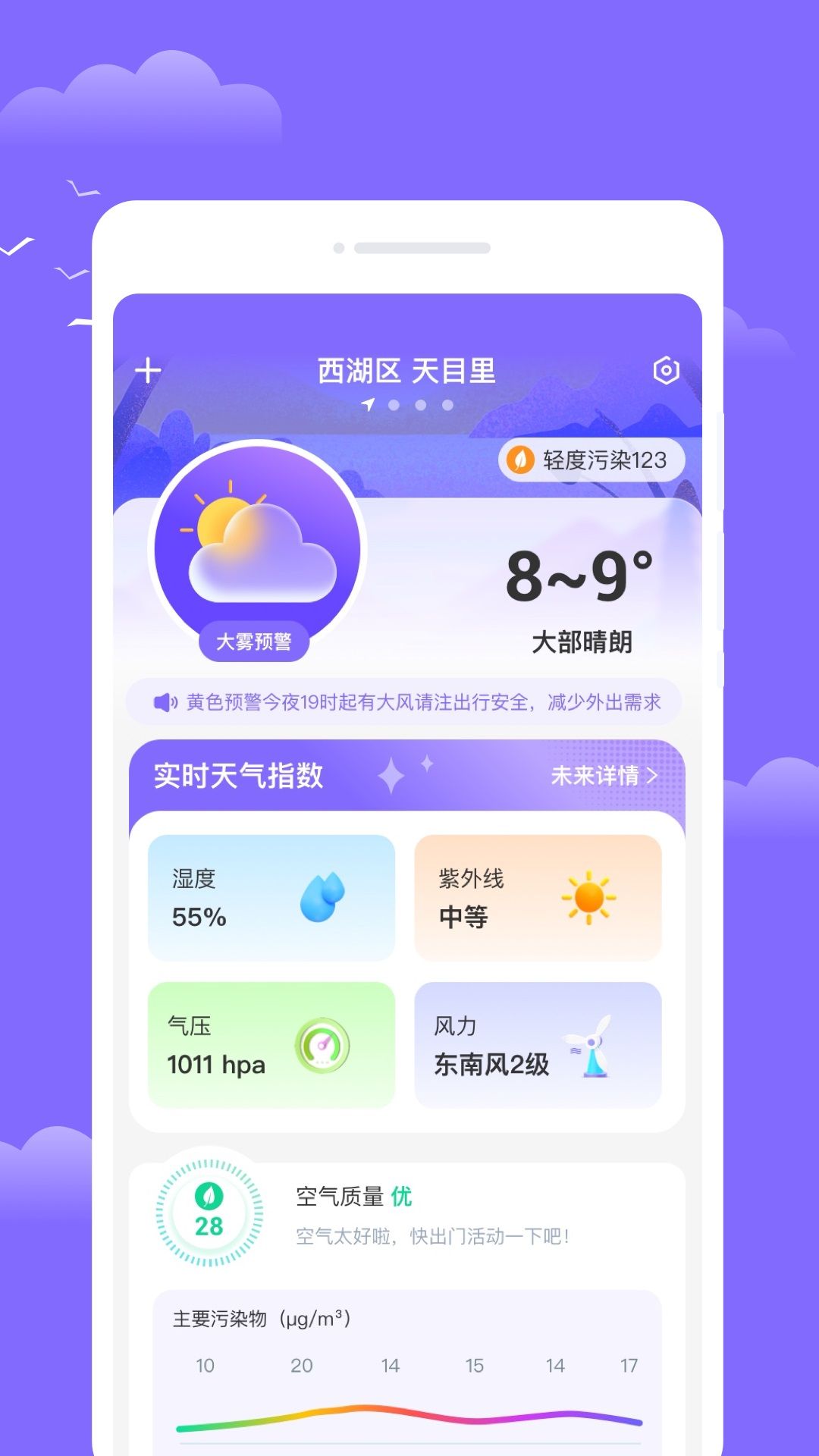This screenshot has width=819, height=1456.
Task: Tap the wind turbine icon on the 风力 card
Action: click(x=592, y=1046)
